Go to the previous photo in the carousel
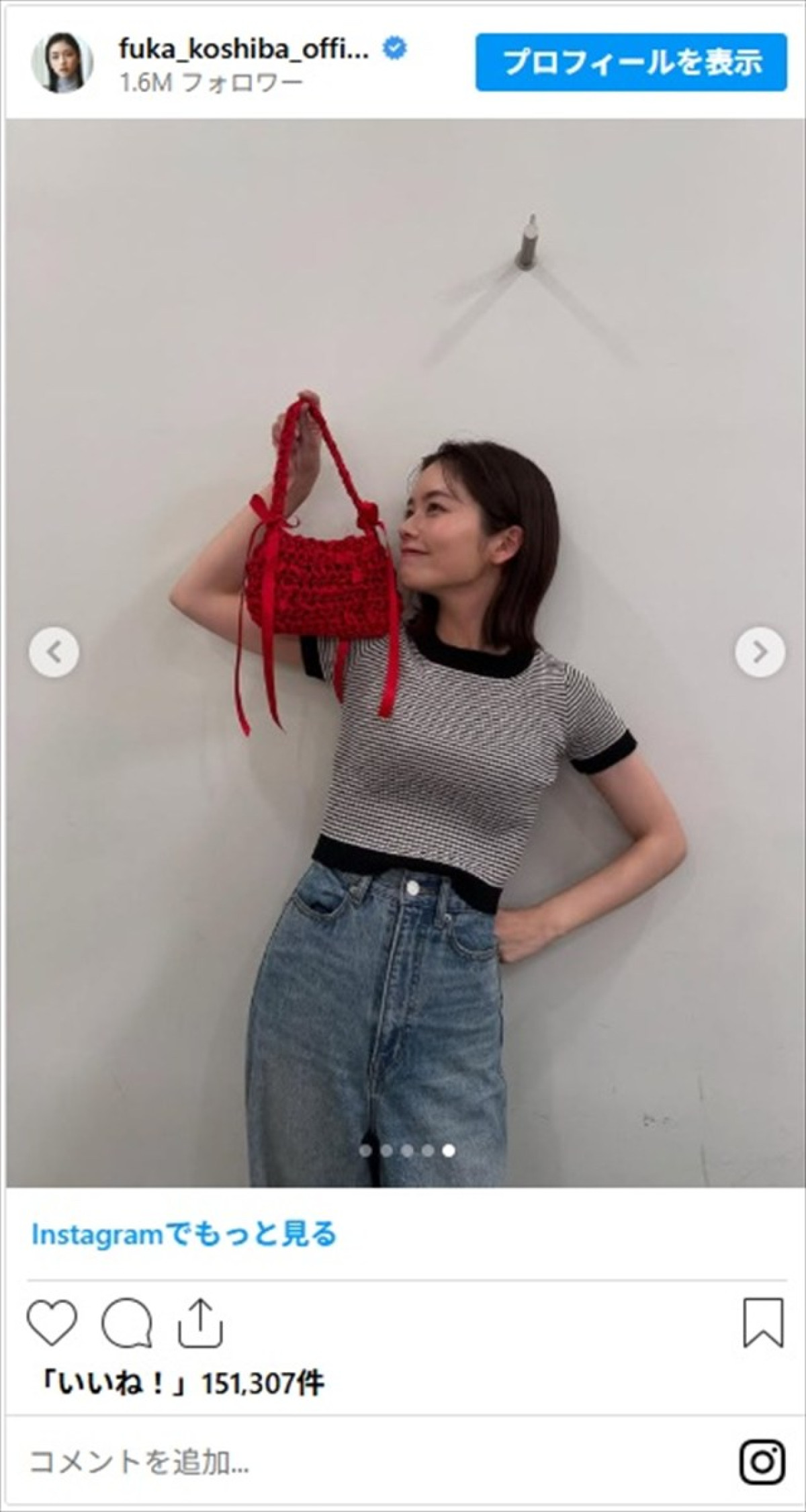806x1512 pixels. 54,651
